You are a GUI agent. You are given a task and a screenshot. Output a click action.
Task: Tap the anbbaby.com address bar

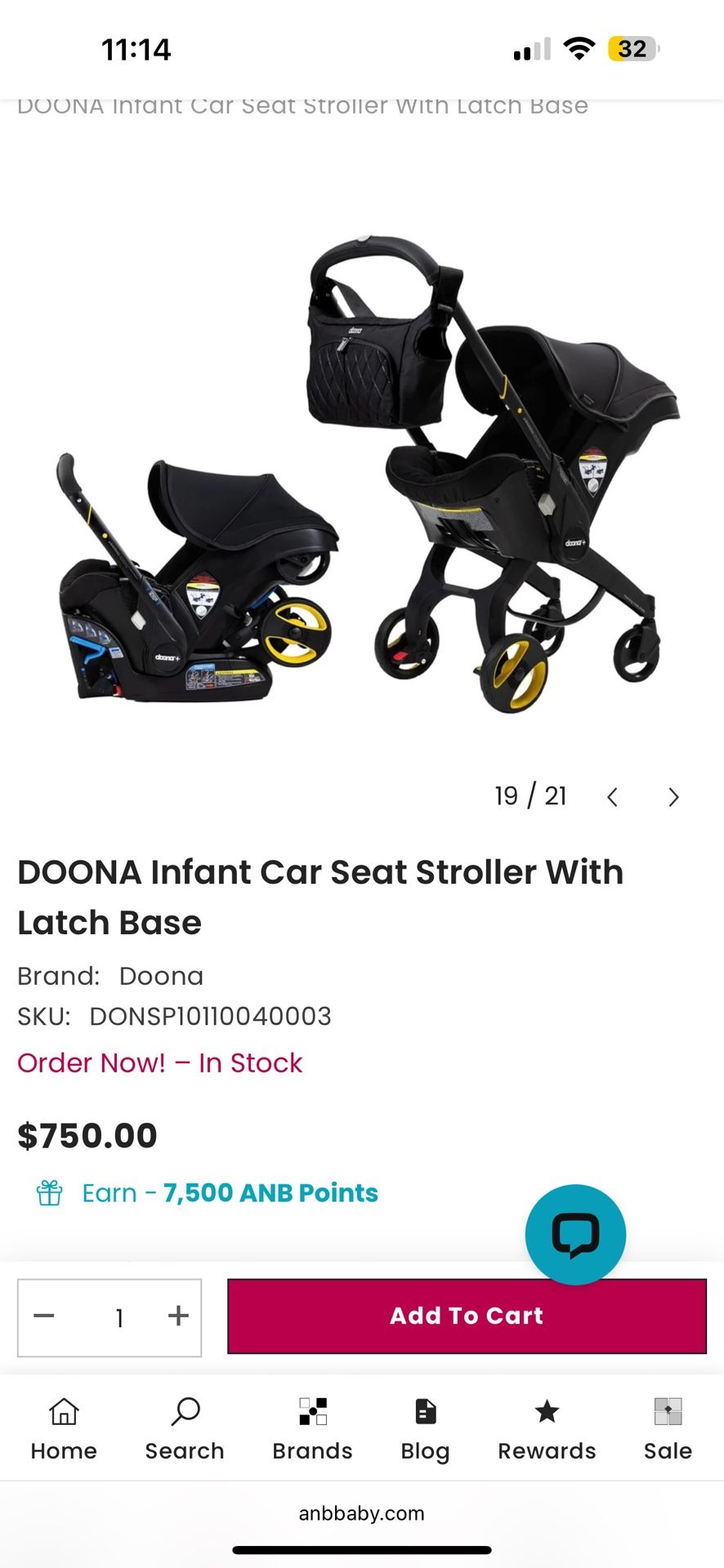[x=362, y=1512]
